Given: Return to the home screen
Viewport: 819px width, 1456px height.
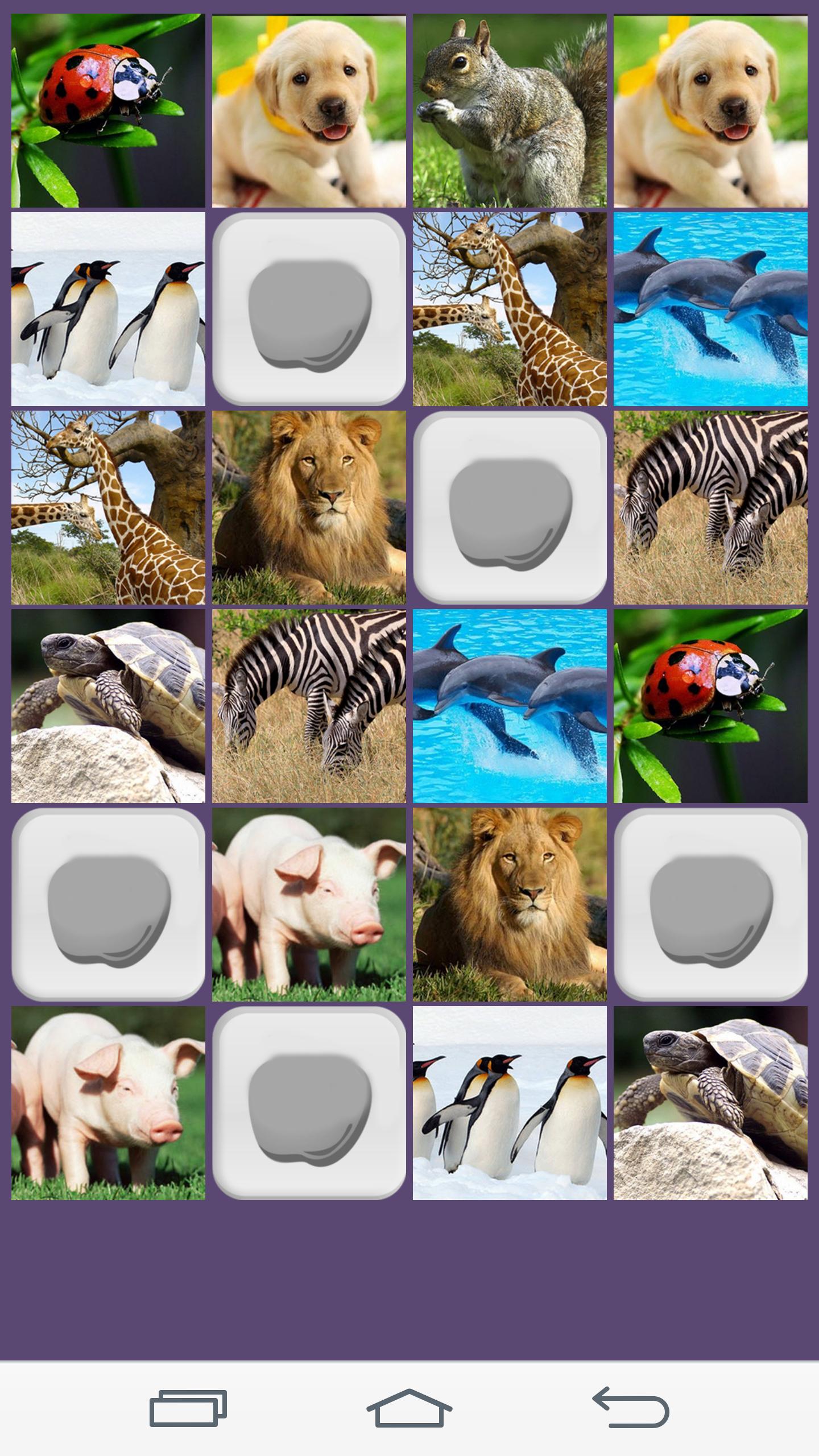Looking at the screenshot, I should (x=409, y=1408).
